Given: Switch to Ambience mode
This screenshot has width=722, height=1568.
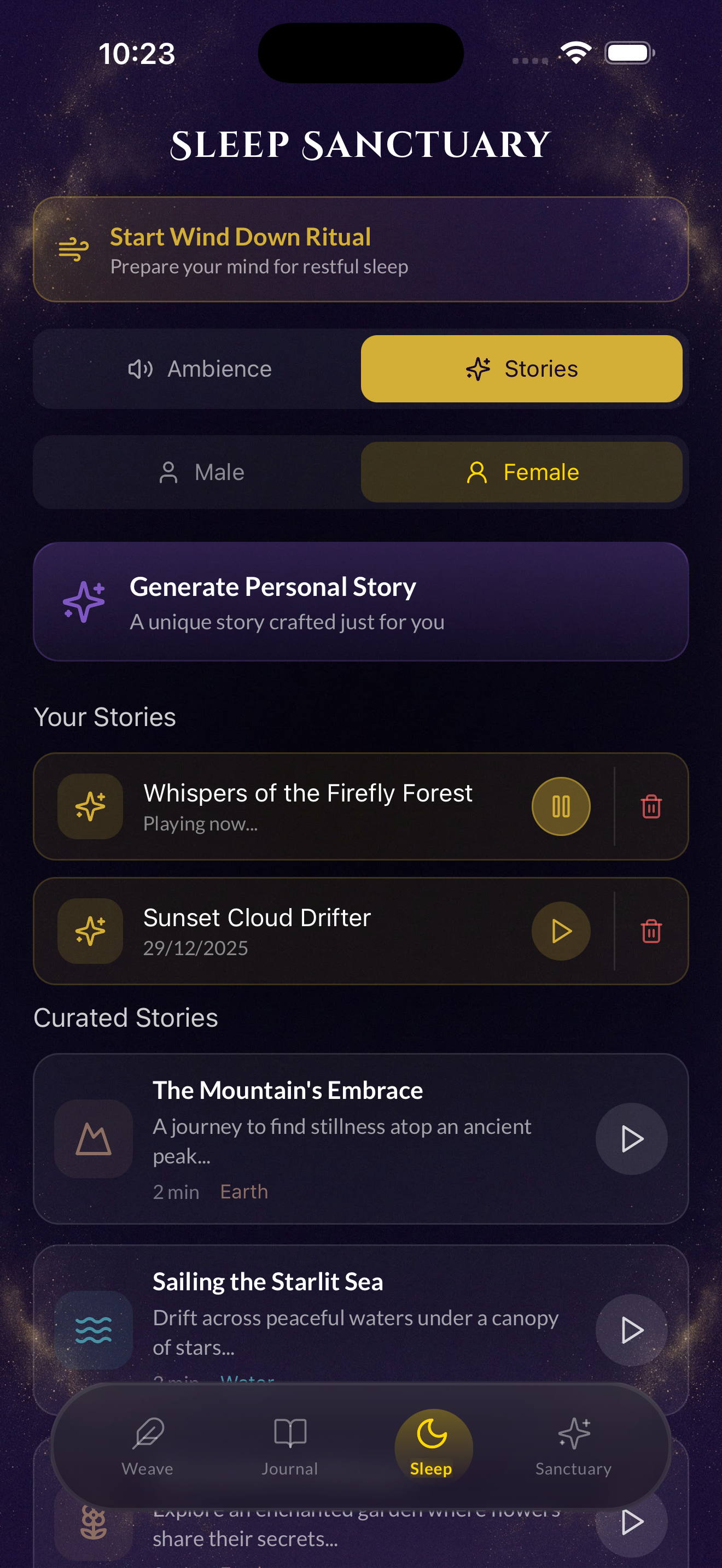Looking at the screenshot, I should point(200,368).
